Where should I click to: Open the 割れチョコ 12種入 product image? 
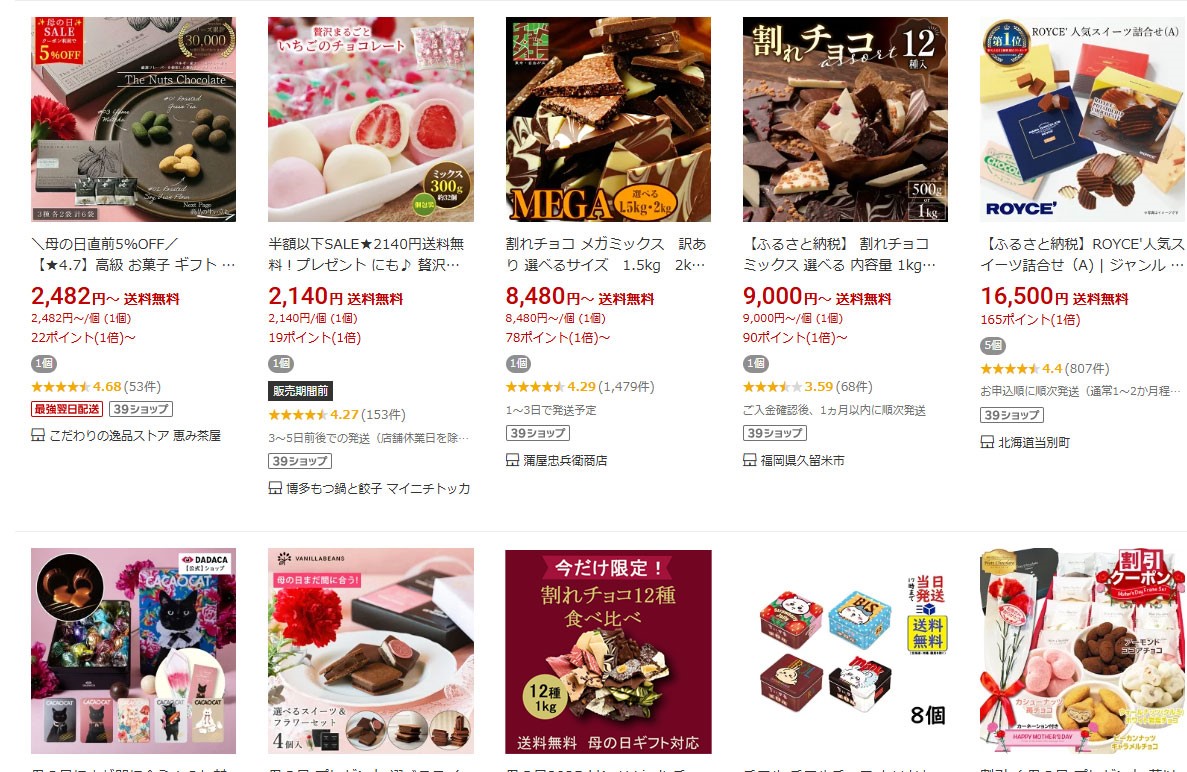click(x=845, y=119)
